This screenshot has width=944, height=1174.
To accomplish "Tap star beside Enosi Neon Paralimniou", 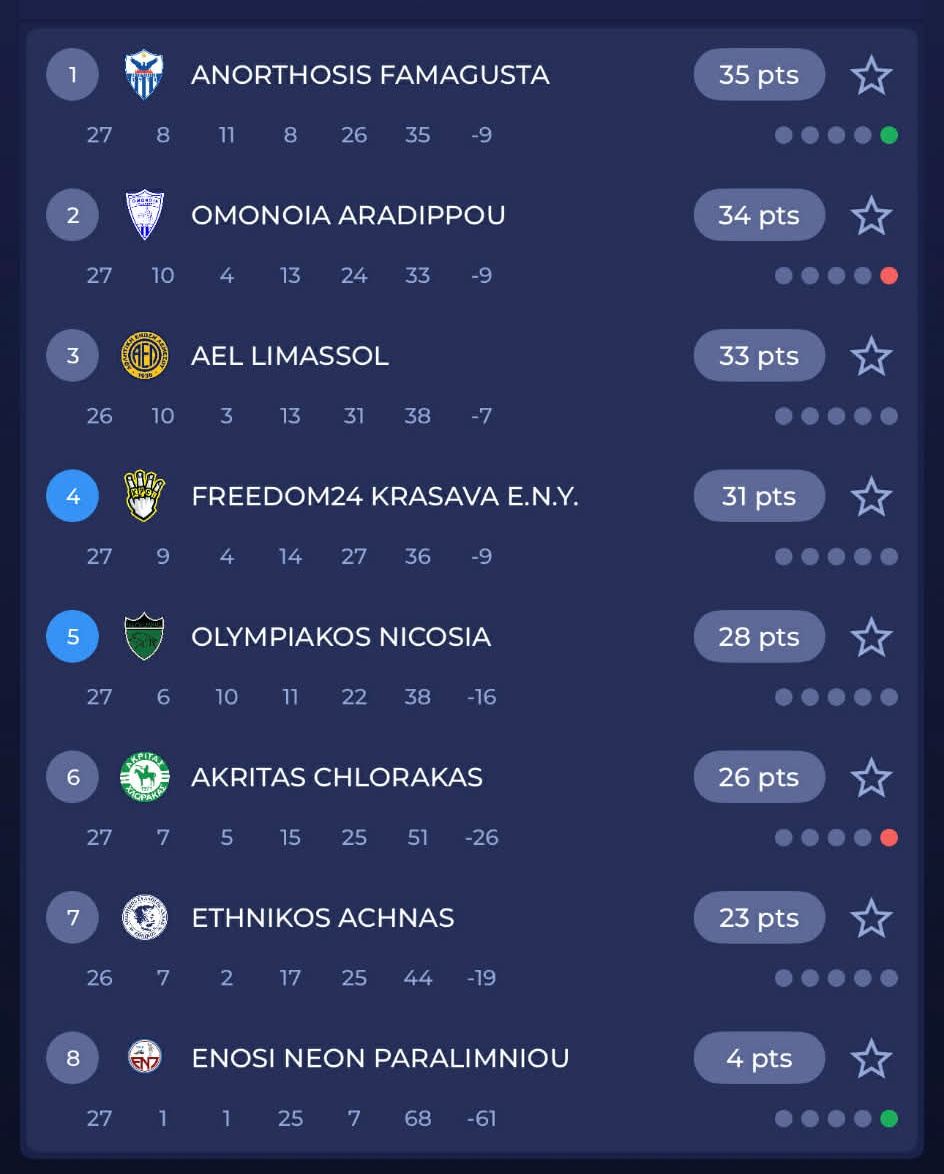I will (x=870, y=1059).
